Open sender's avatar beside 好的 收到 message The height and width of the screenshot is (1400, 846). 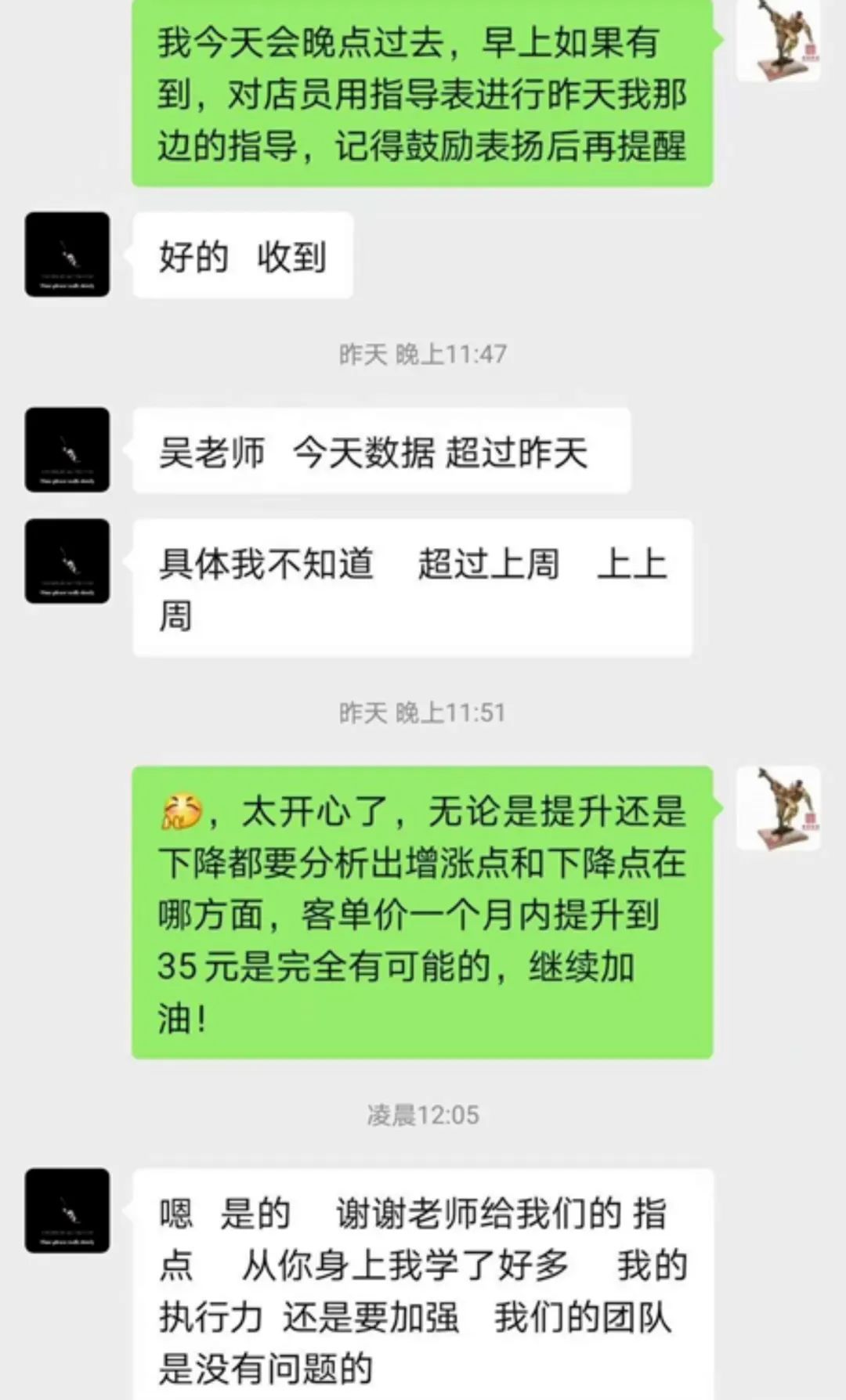click(x=67, y=254)
